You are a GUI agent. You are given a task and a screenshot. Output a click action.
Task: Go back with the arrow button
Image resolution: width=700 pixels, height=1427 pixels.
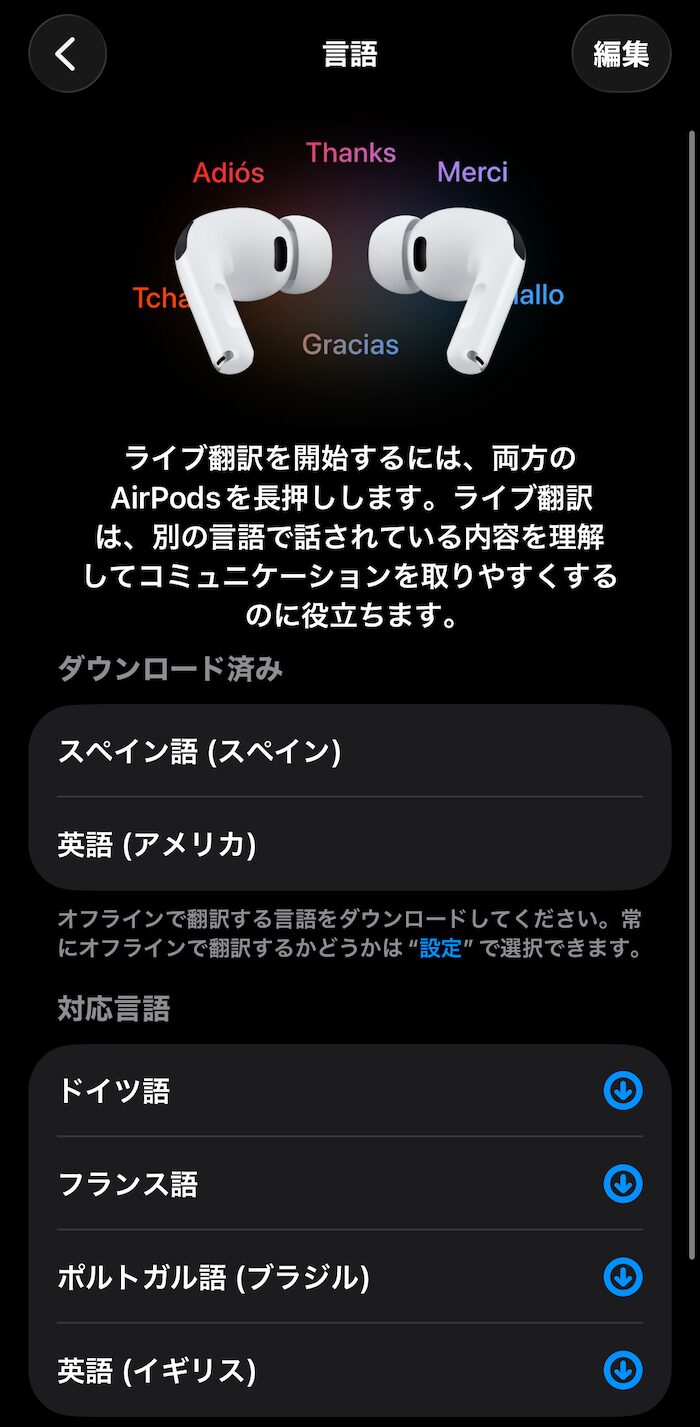[x=67, y=54]
